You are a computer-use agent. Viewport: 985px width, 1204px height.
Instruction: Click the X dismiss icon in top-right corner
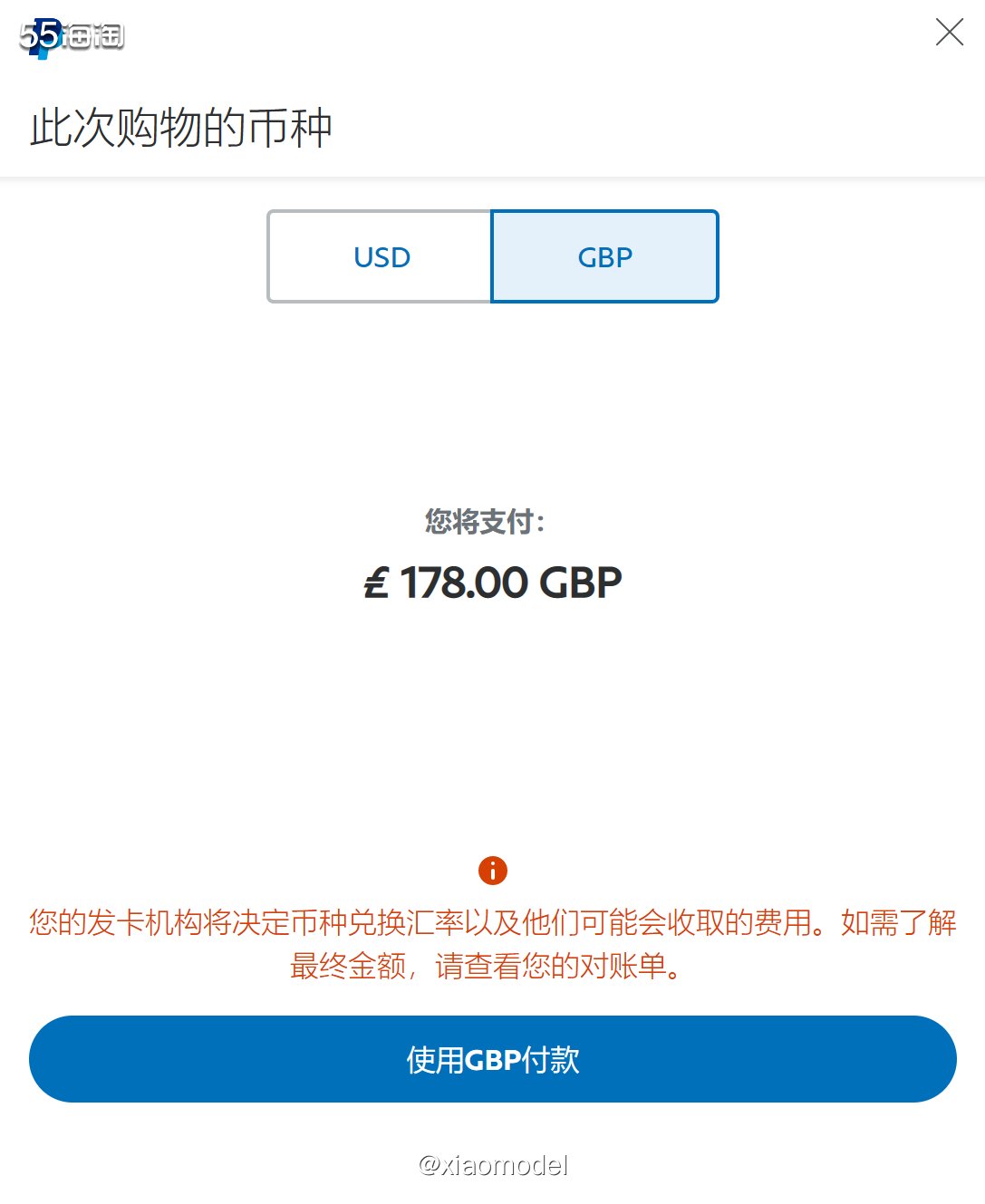(x=949, y=32)
